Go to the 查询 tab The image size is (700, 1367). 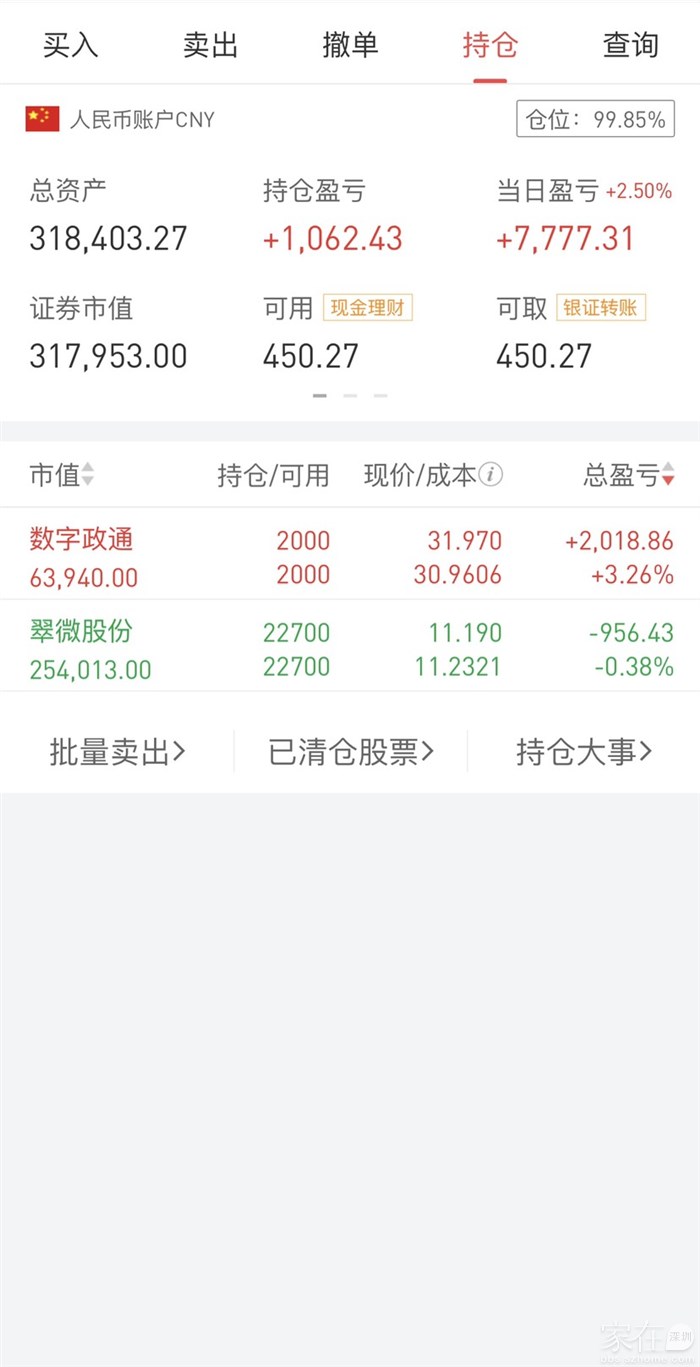(630, 45)
